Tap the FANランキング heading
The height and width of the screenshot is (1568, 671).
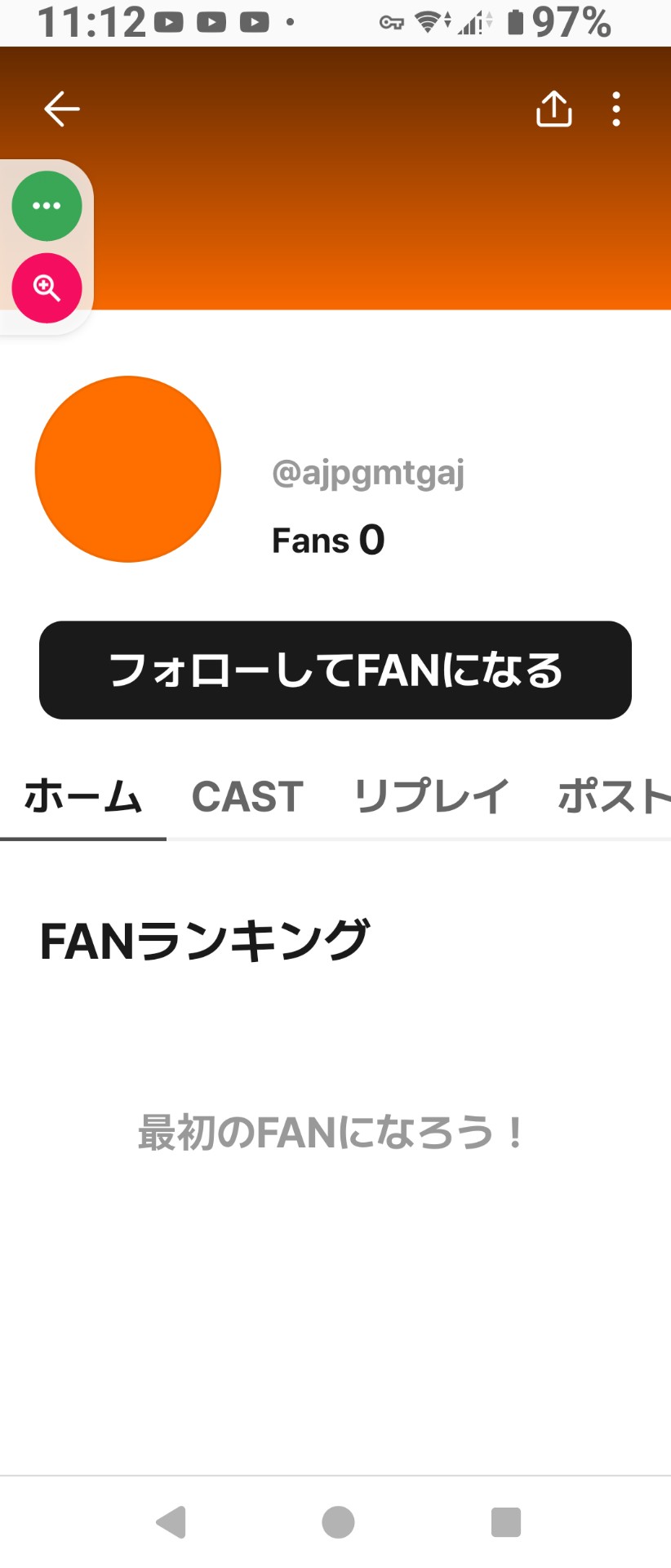pyautogui.click(x=204, y=941)
